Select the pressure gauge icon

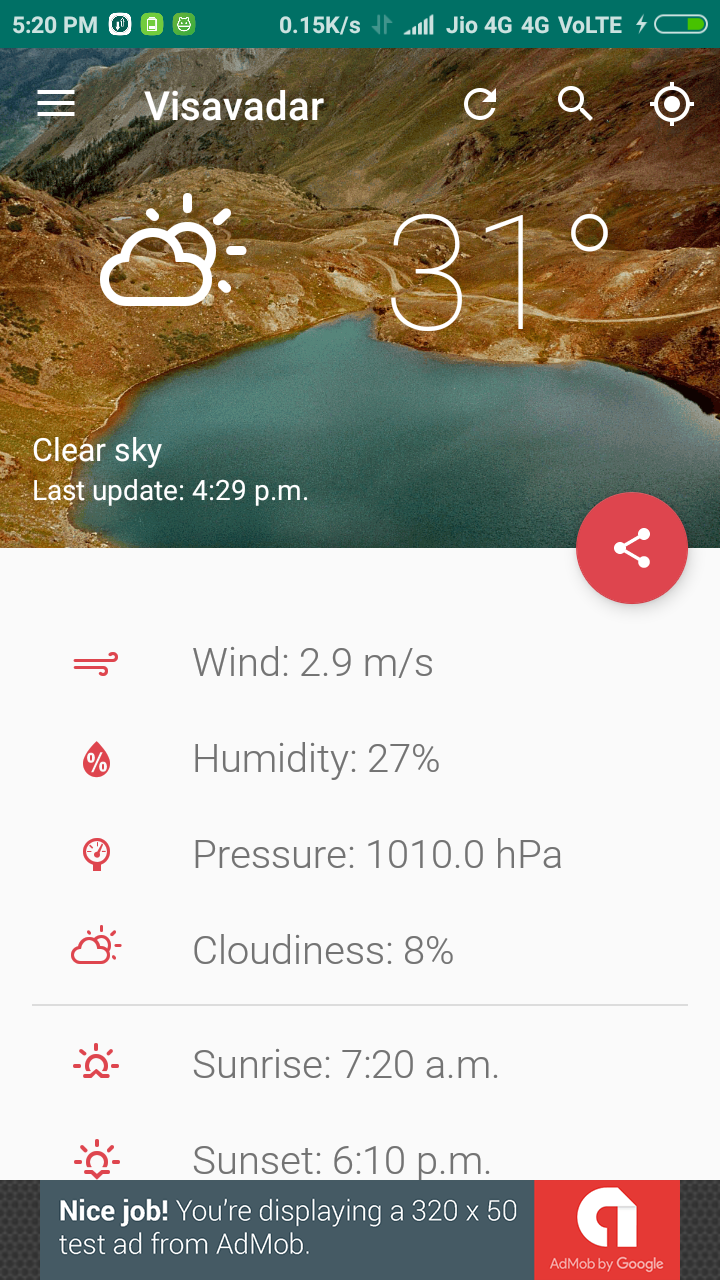click(x=95, y=854)
